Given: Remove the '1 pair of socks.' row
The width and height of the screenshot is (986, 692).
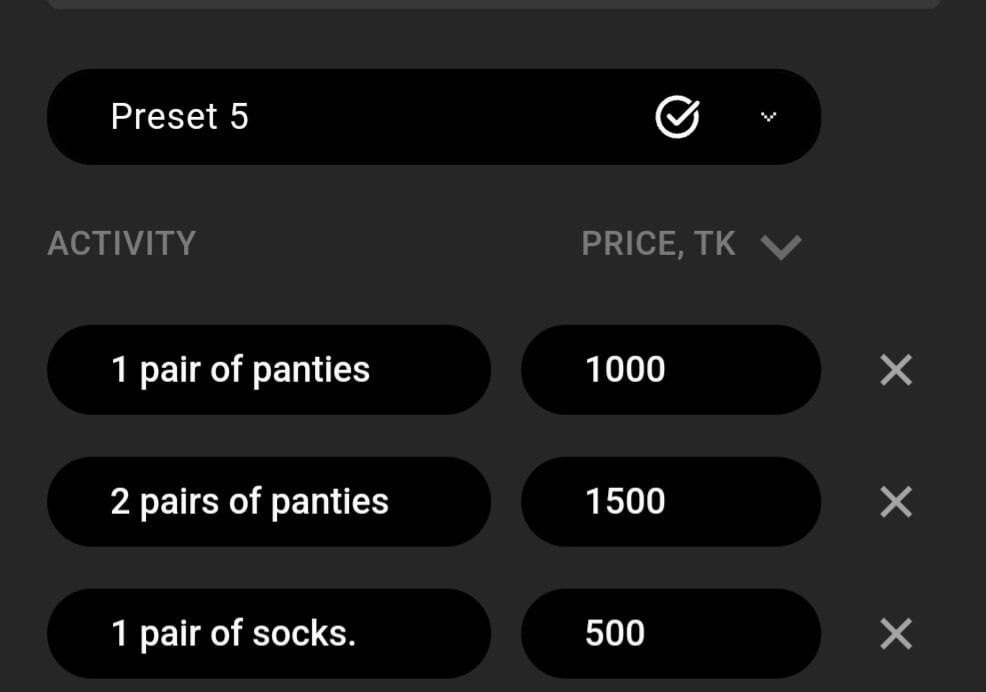Looking at the screenshot, I should tap(895, 634).
